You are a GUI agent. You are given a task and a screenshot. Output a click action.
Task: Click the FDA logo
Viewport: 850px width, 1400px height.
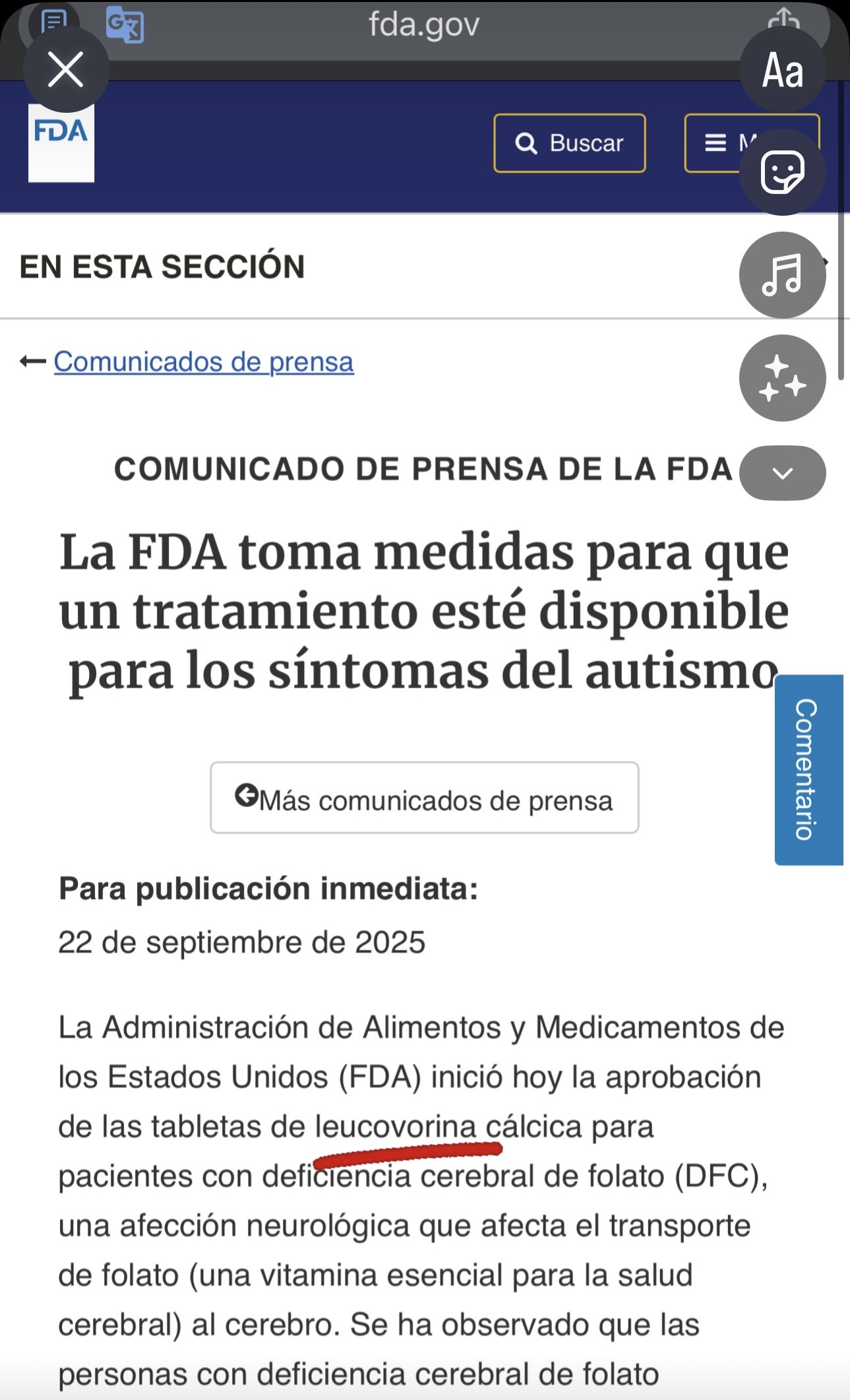point(61,142)
